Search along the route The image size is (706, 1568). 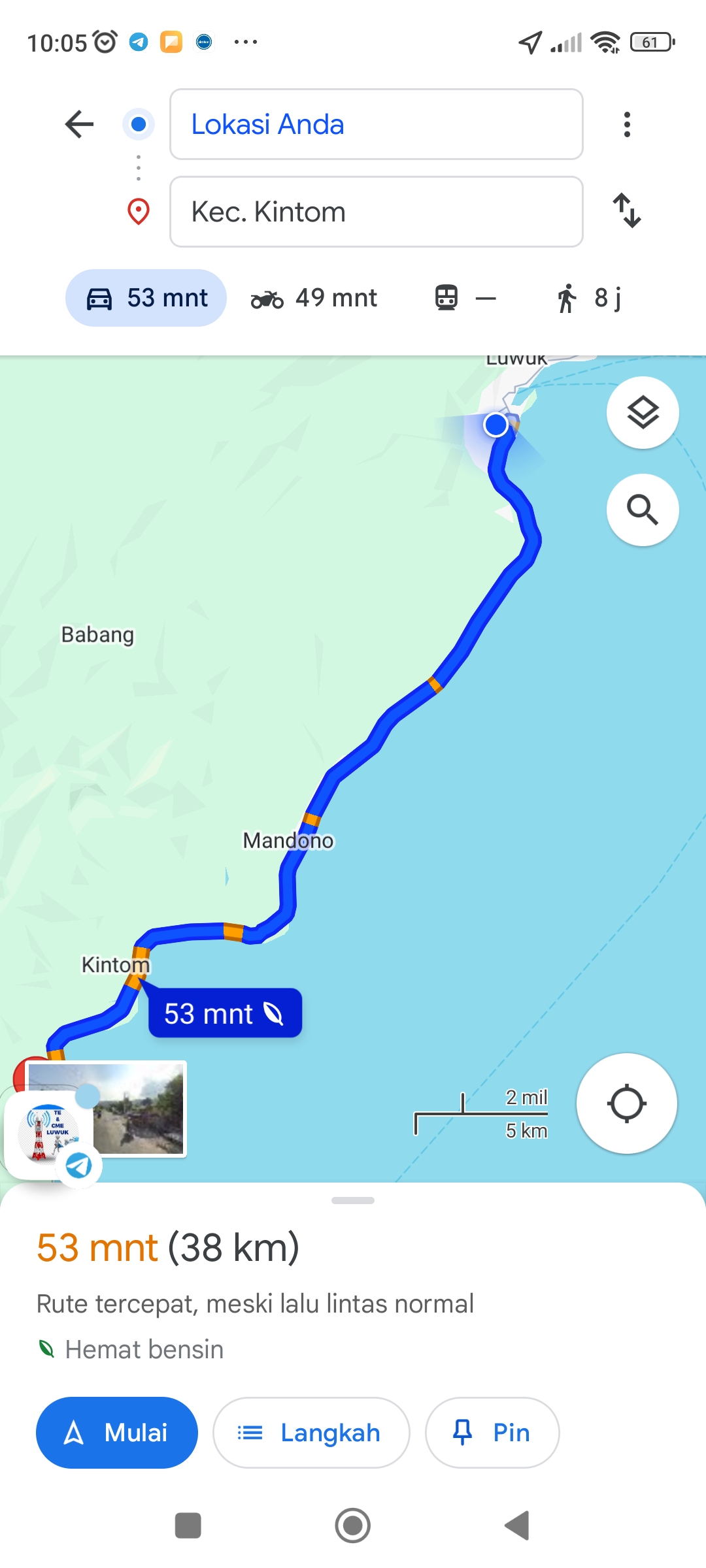[x=643, y=510]
